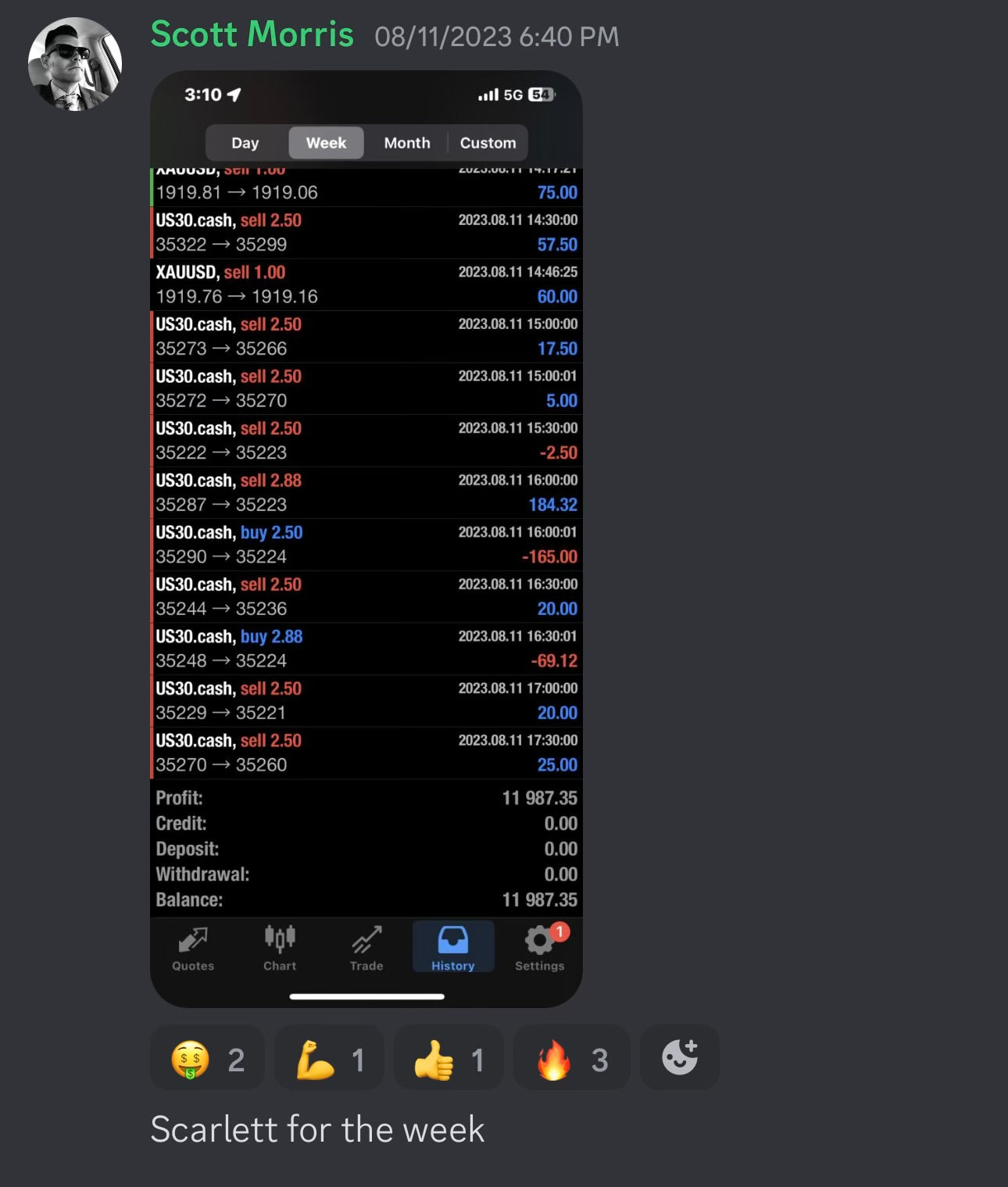Open the add reaction picker

click(x=679, y=1058)
